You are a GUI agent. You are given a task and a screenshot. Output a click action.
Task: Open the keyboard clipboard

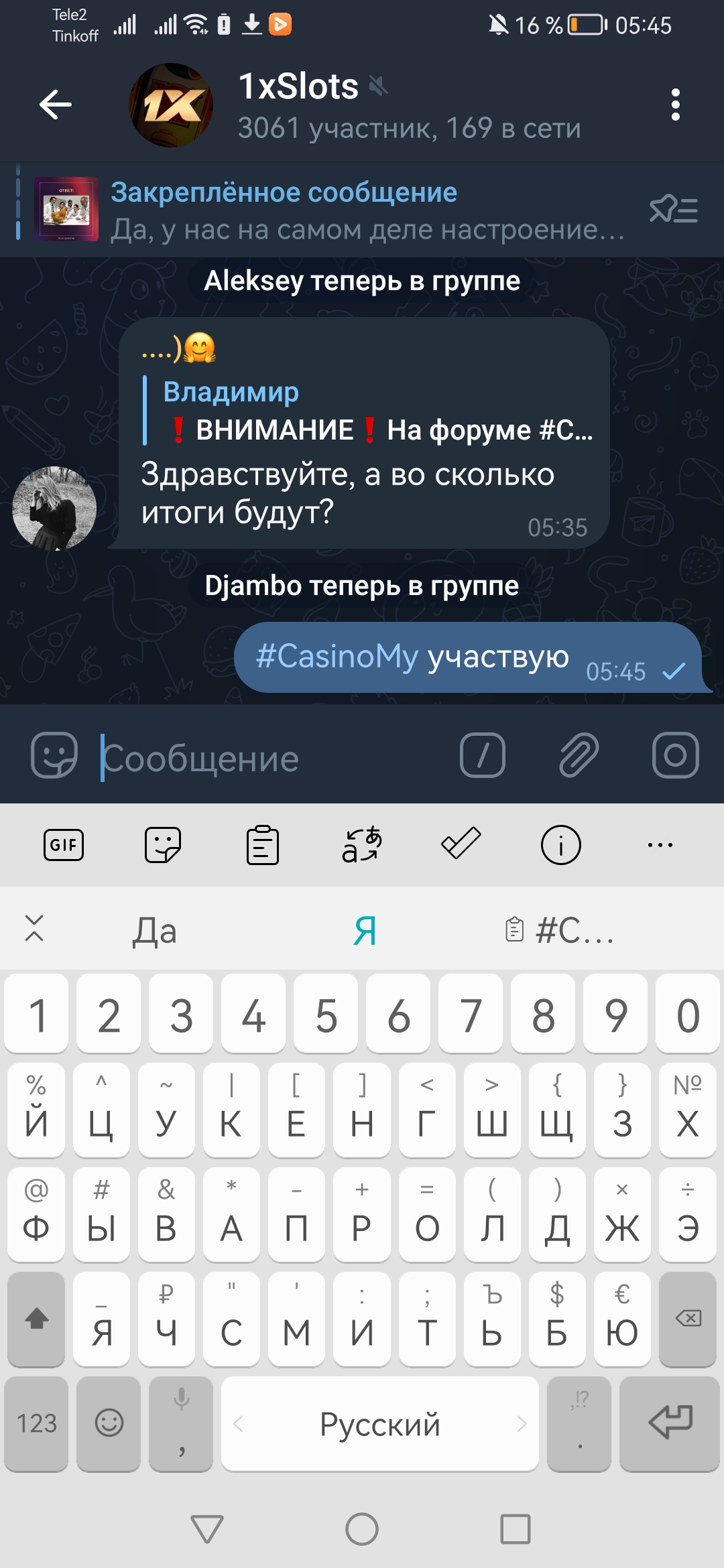263,844
